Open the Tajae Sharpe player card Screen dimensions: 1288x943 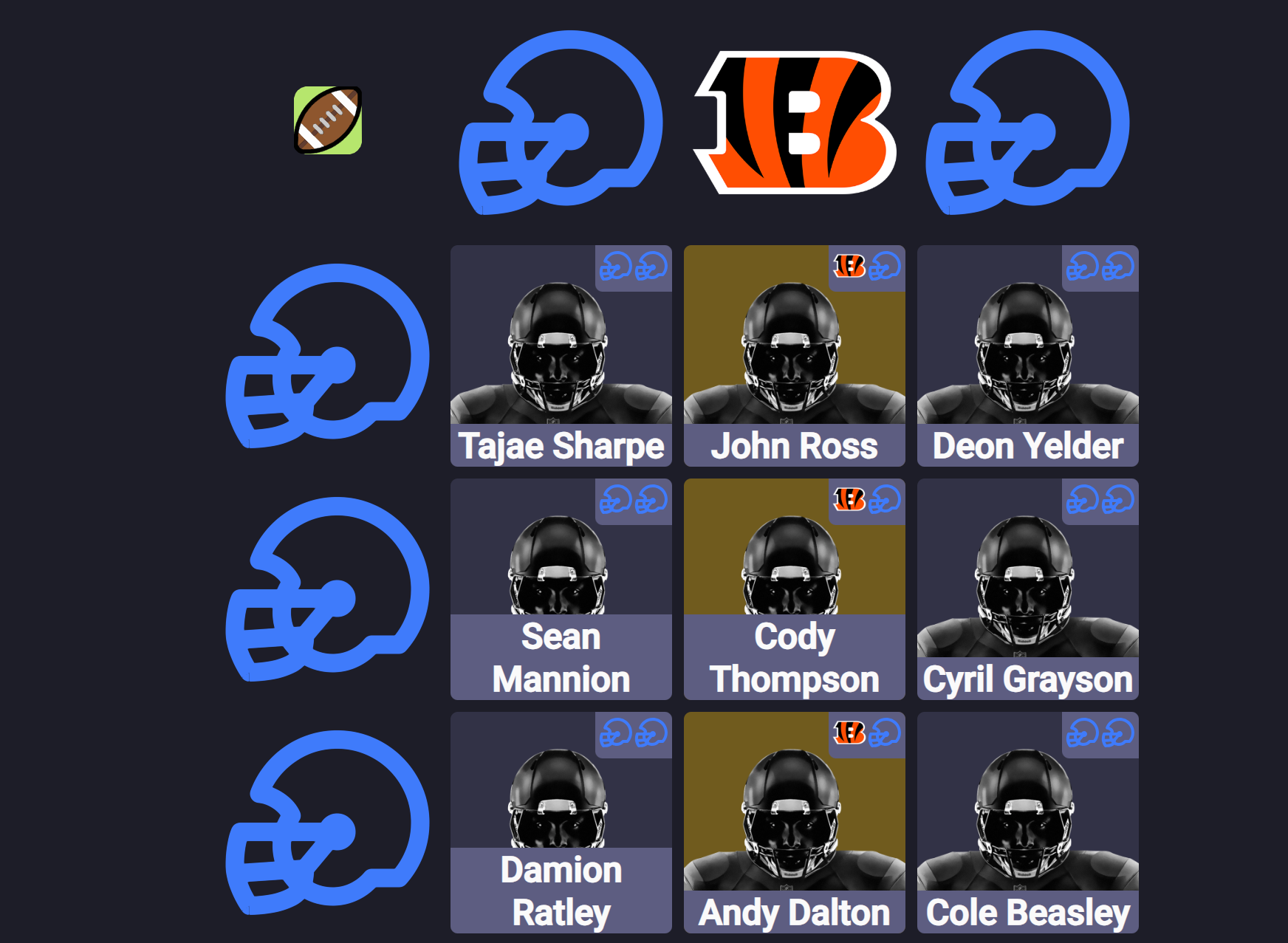pyautogui.click(x=561, y=356)
